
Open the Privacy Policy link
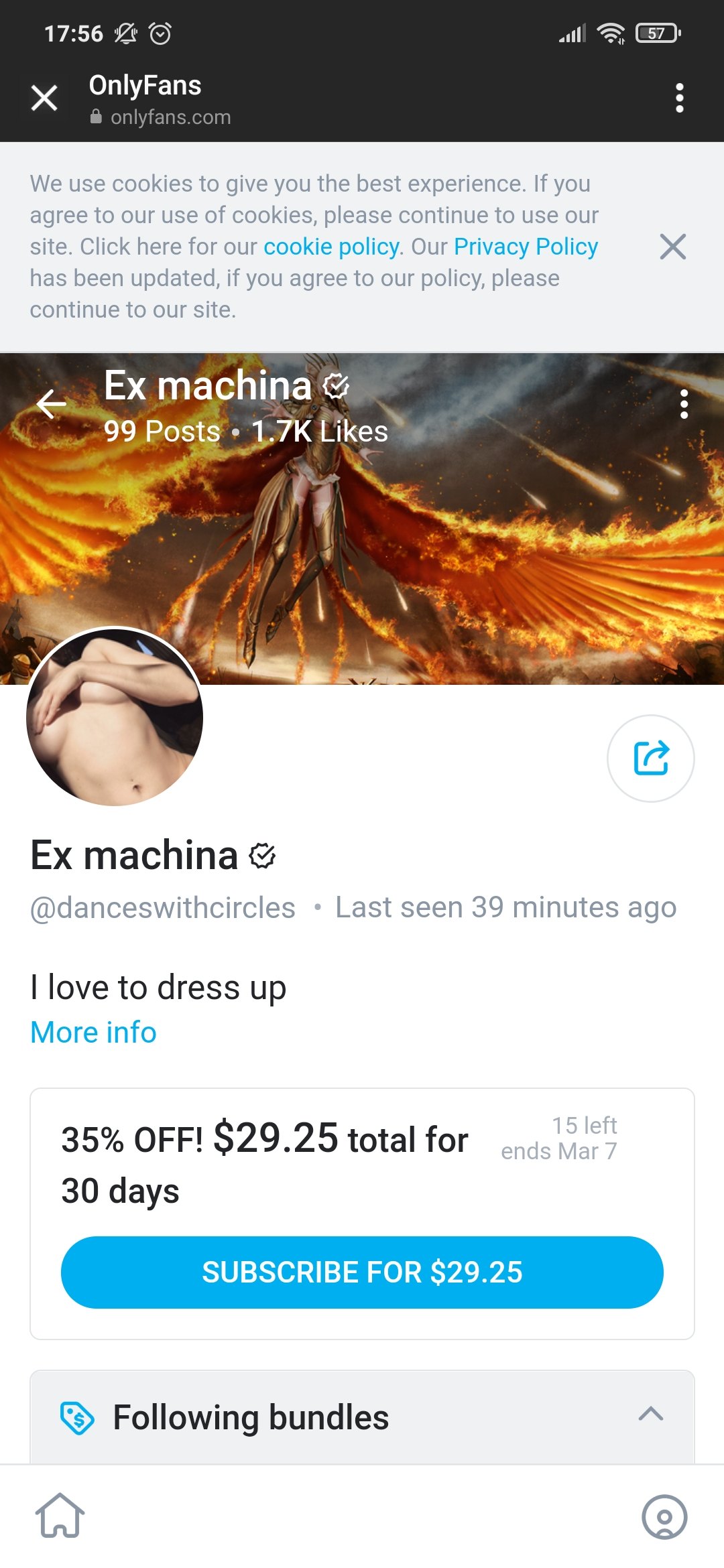click(x=526, y=247)
